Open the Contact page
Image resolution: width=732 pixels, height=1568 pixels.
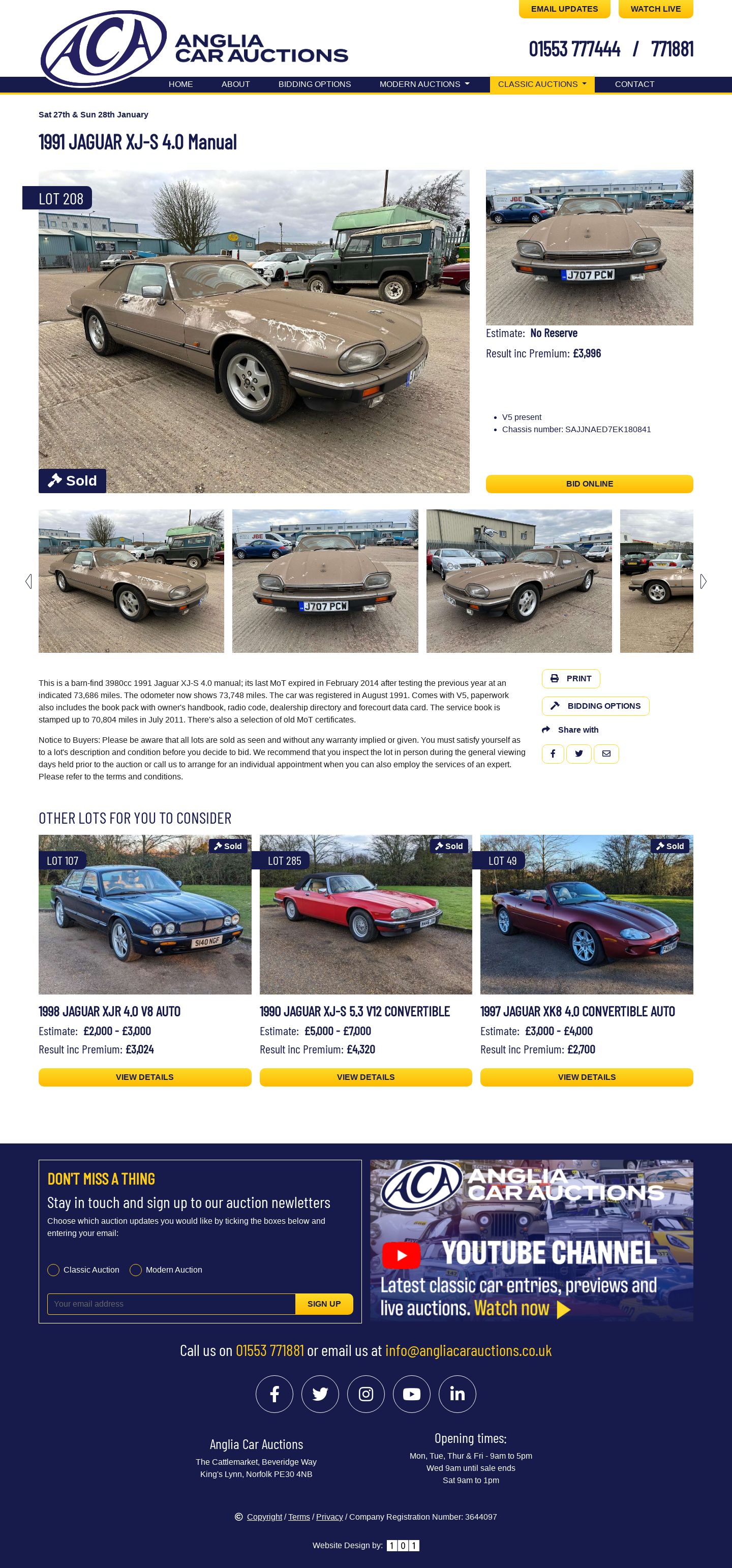pyautogui.click(x=634, y=84)
